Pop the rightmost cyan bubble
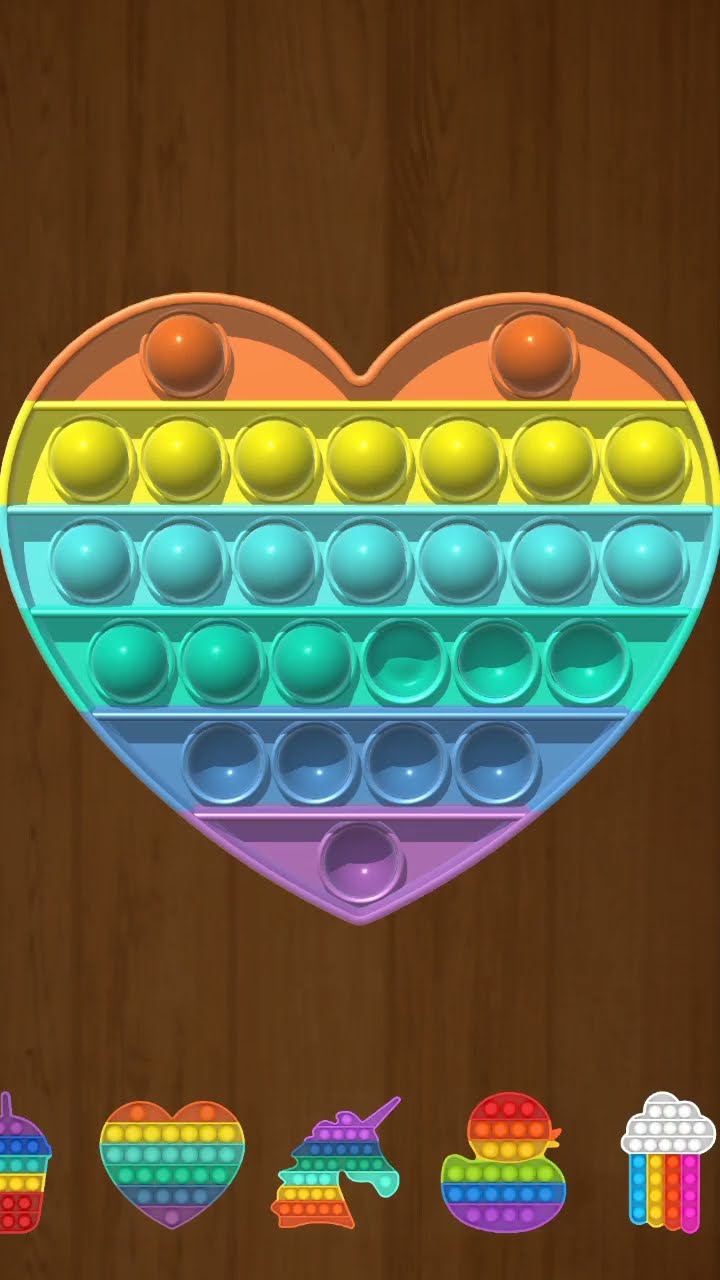Viewport: 720px width, 1280px height. click(x=645, y=560)
